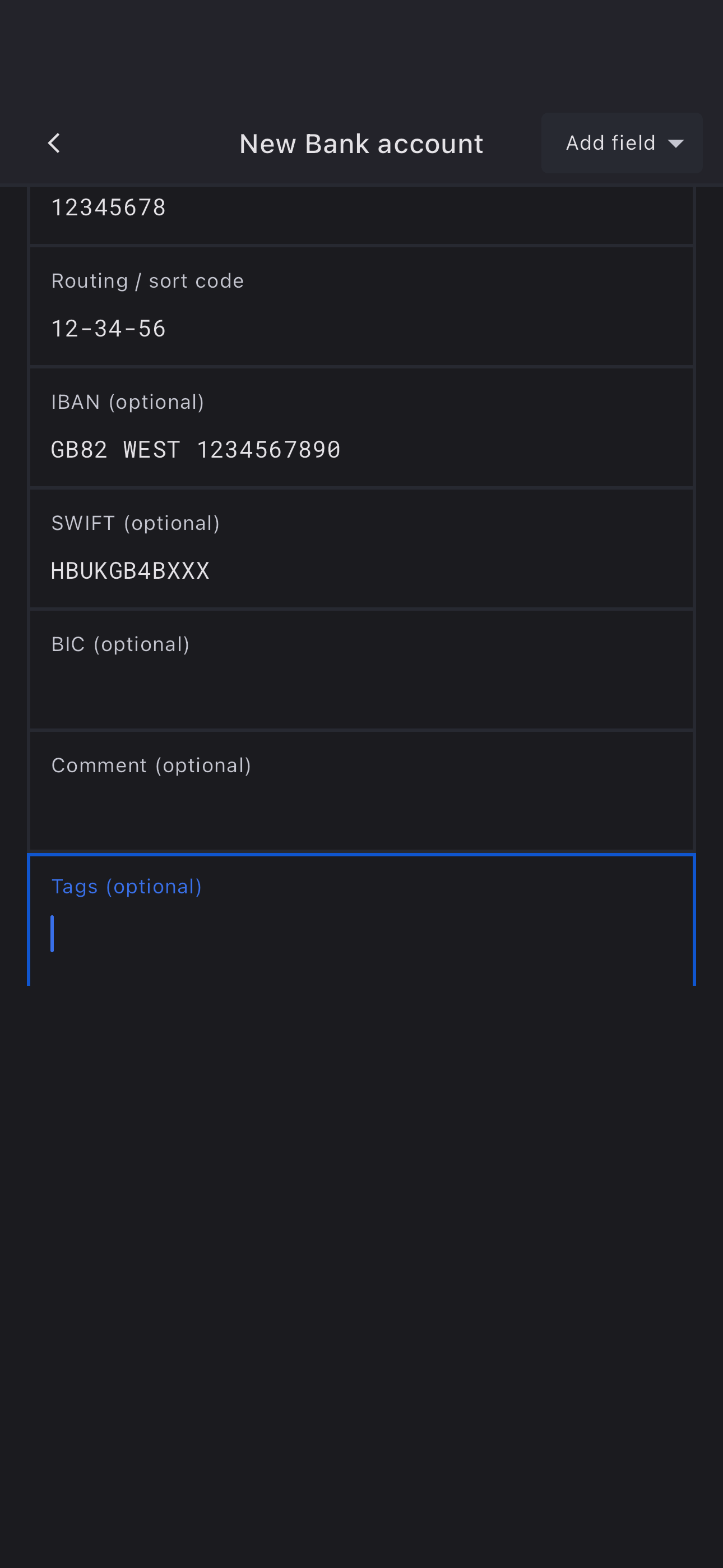The image size is (723, 1568).
Task: Go back from New Bank account
Action: (x=54, y=144)
